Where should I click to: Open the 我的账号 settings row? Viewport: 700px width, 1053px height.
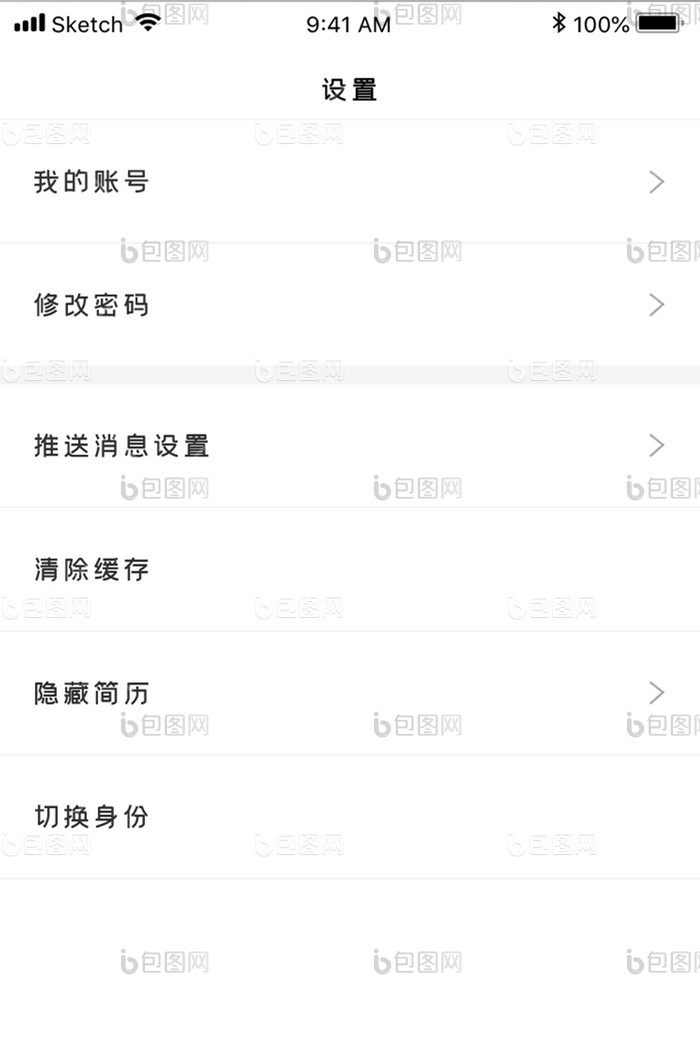click(92, 182)
